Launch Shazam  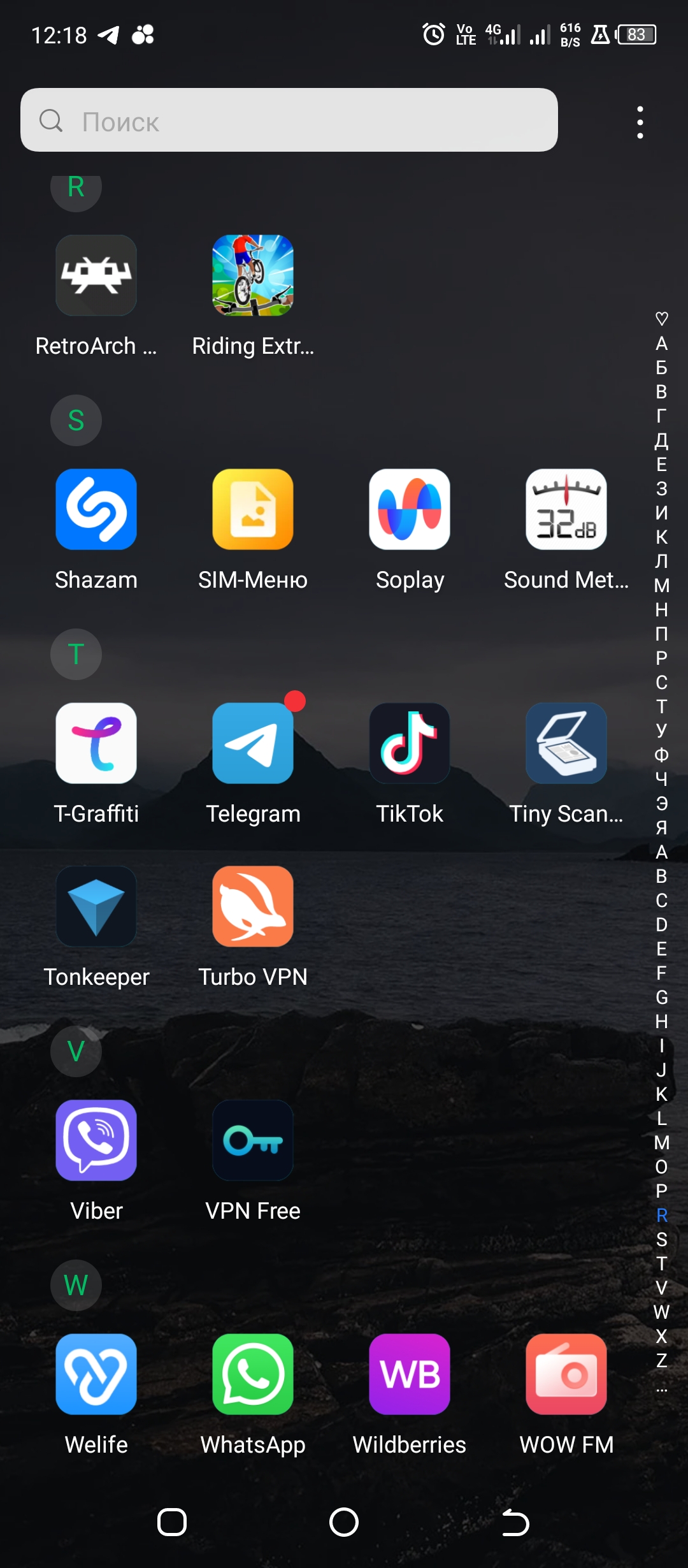coord(96,509)
